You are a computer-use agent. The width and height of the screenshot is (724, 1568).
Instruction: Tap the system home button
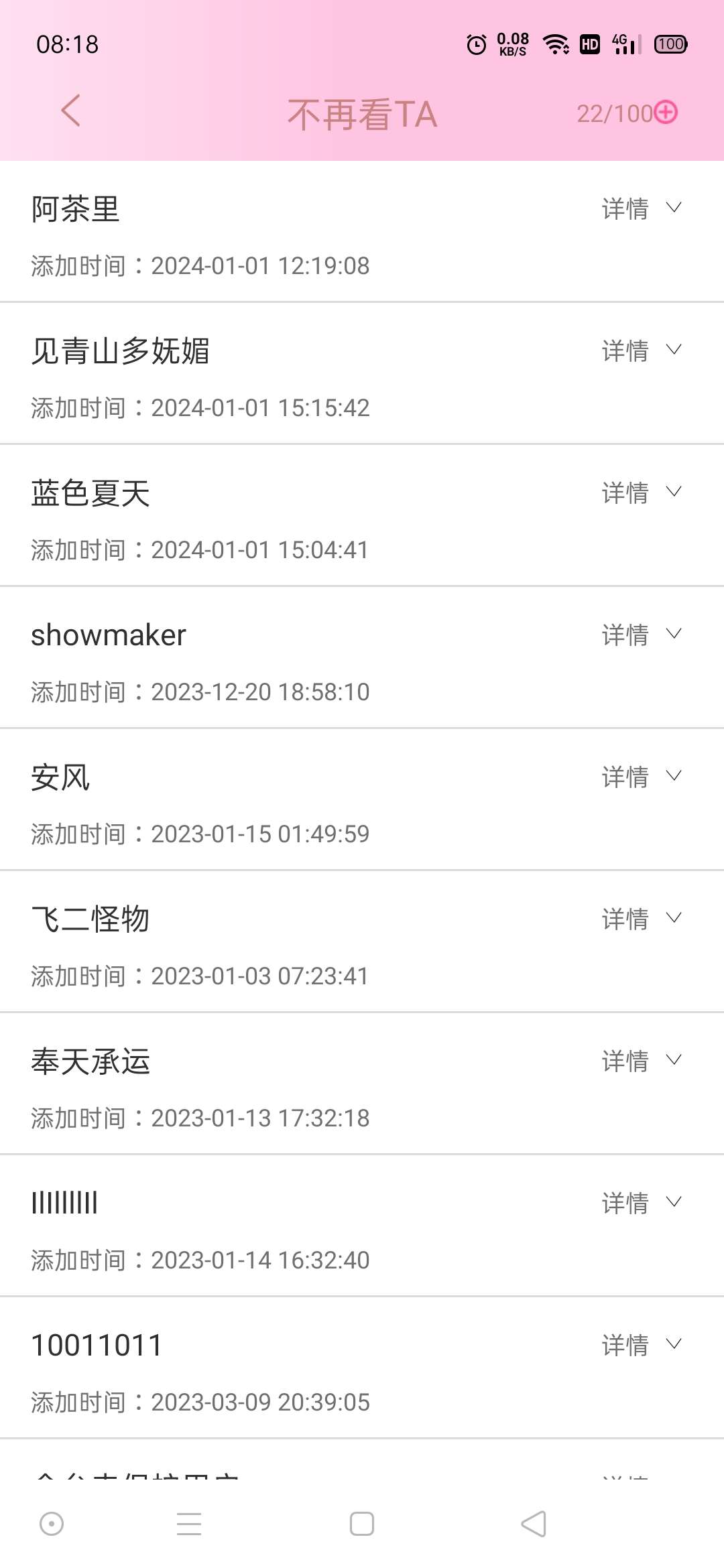[362, 1524]
